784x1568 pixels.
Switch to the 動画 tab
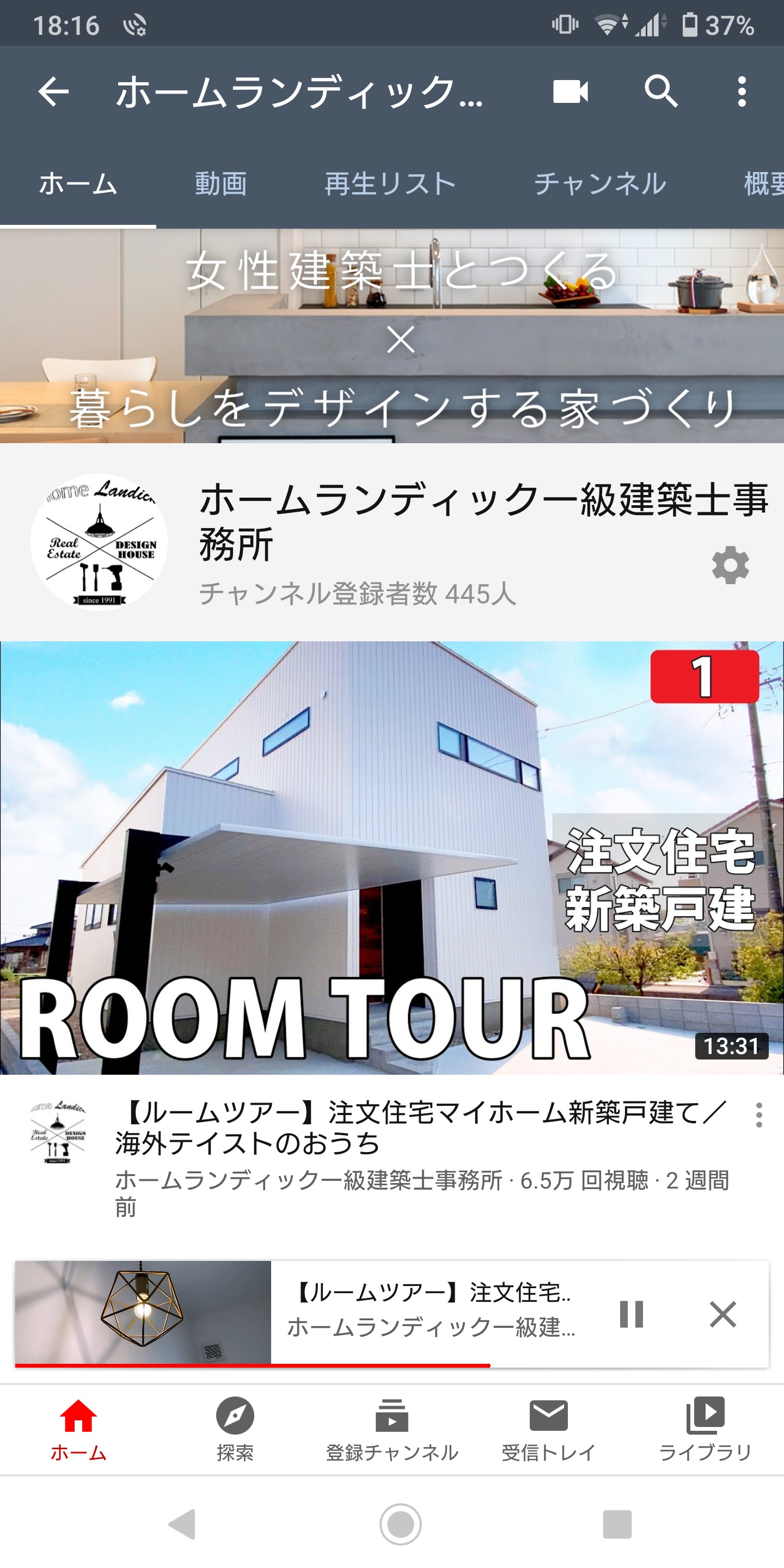coord(220,183)
